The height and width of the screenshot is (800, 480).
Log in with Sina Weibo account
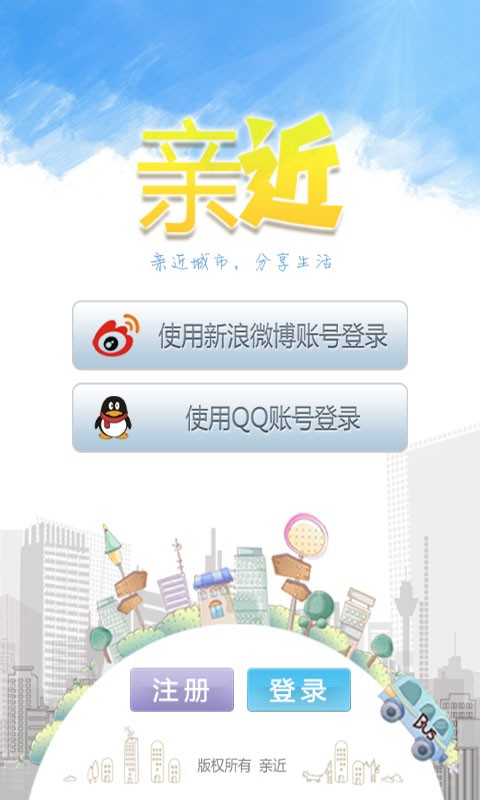(x=240, y=335)
